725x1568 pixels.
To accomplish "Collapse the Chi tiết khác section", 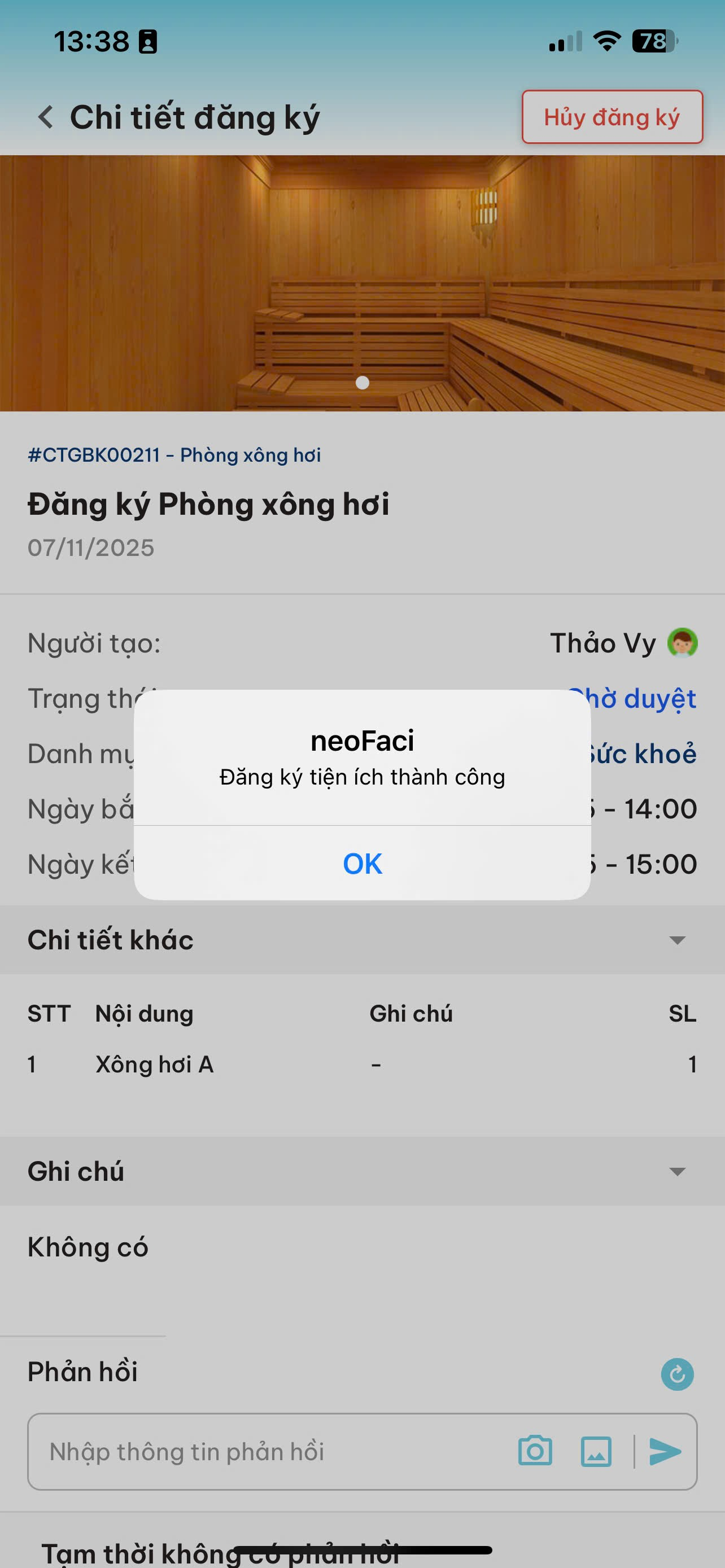I will [x=677, y=940].
